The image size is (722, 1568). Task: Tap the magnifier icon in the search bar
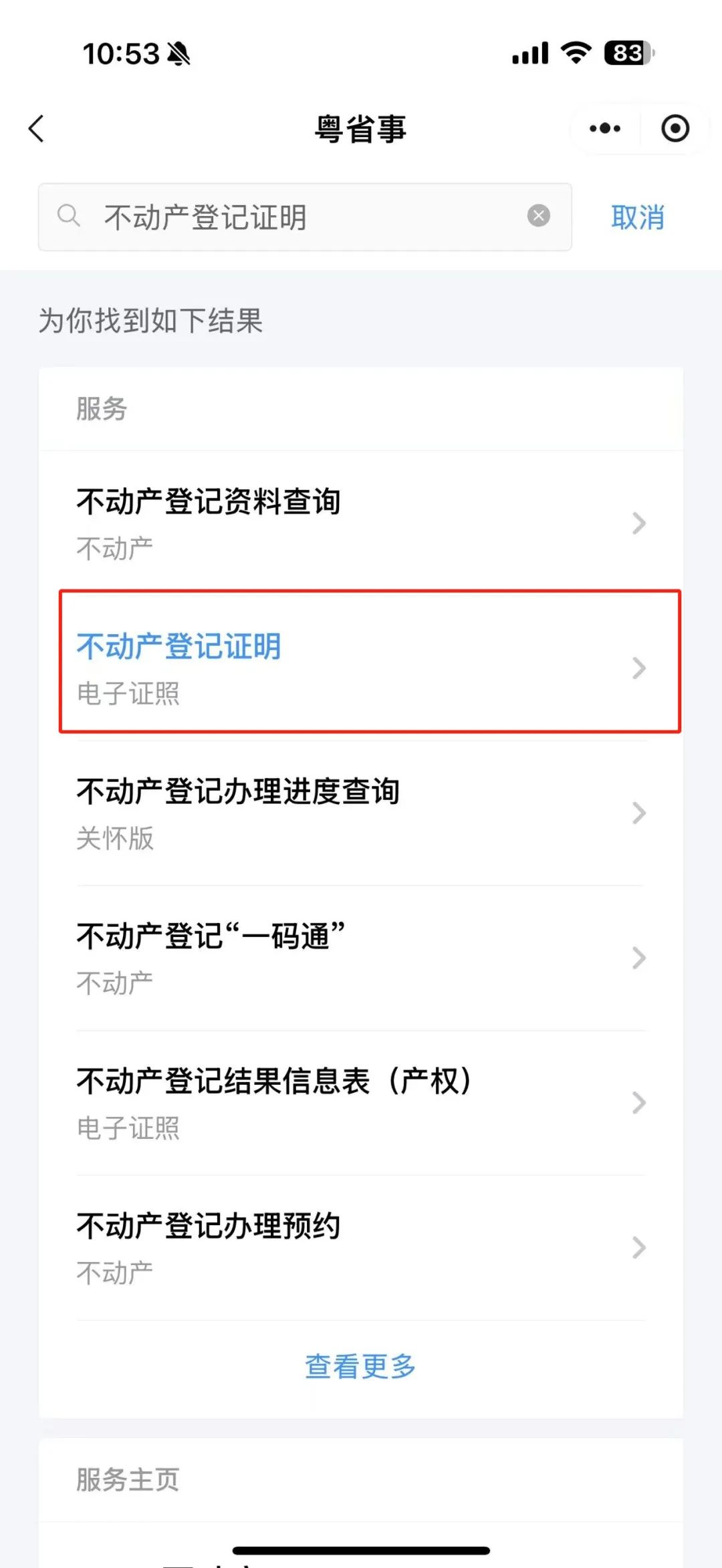pos(71,217)
